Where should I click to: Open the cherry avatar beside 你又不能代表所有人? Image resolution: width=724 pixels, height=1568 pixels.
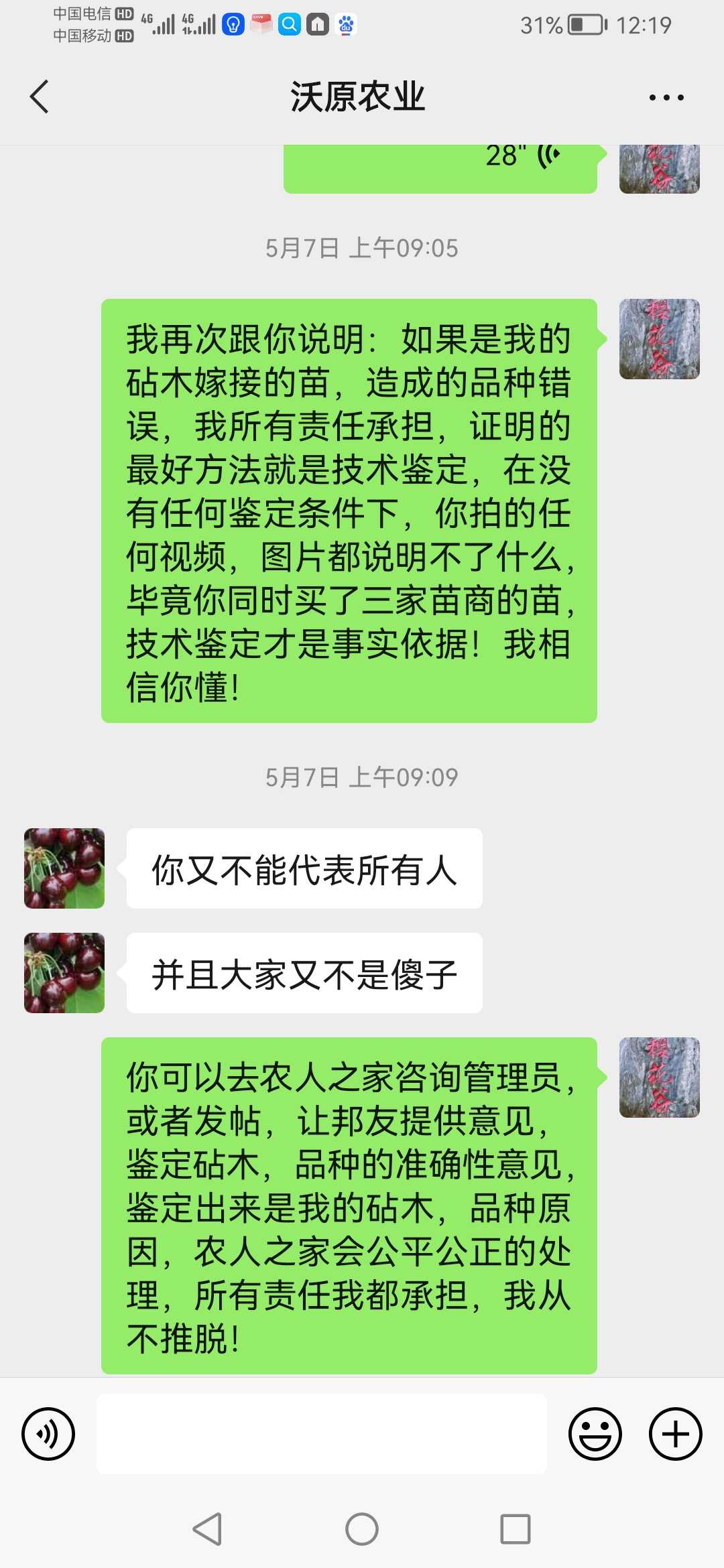click(x=64, y=868)
